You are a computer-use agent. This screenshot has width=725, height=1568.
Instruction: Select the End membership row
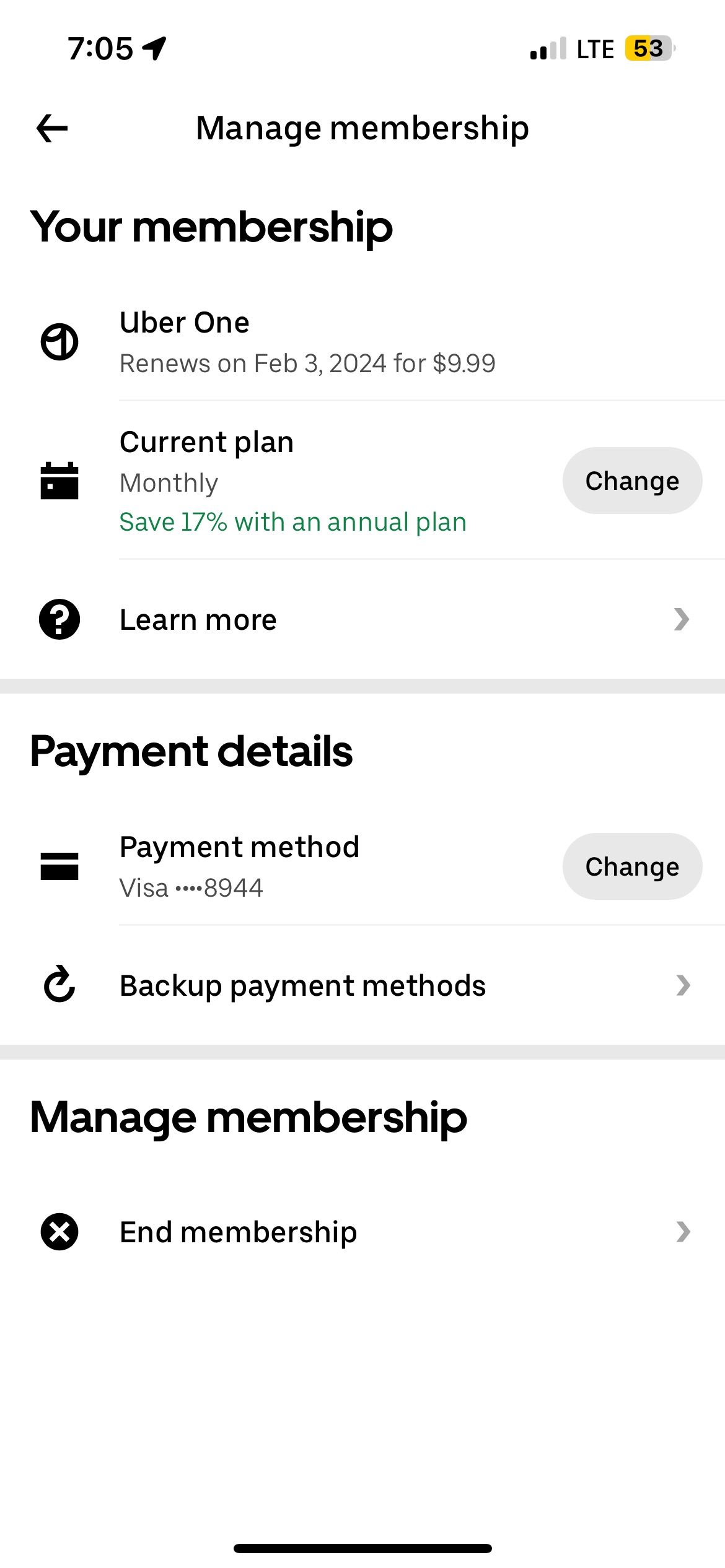click(x=239, y=1231)
